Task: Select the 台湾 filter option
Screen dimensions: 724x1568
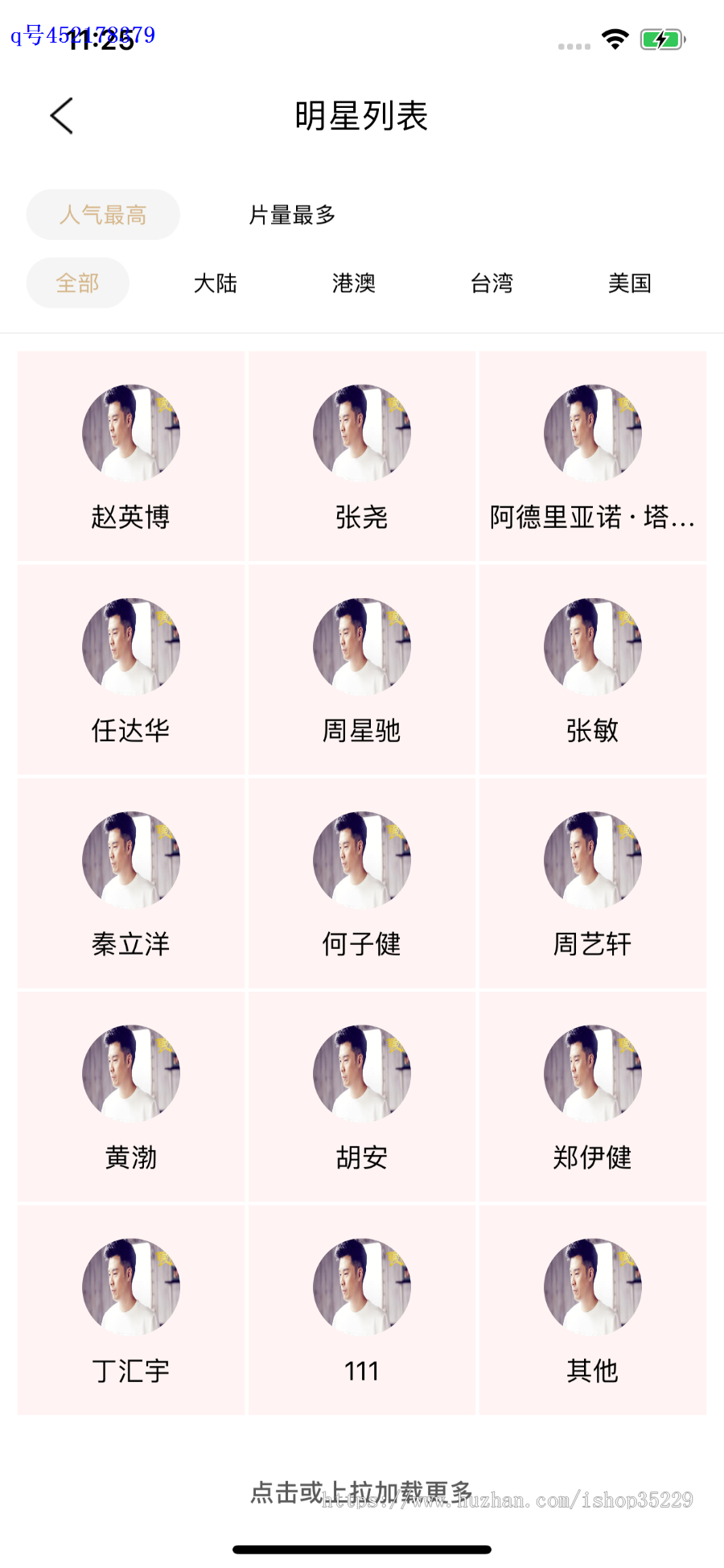Action: pos(493,283)
